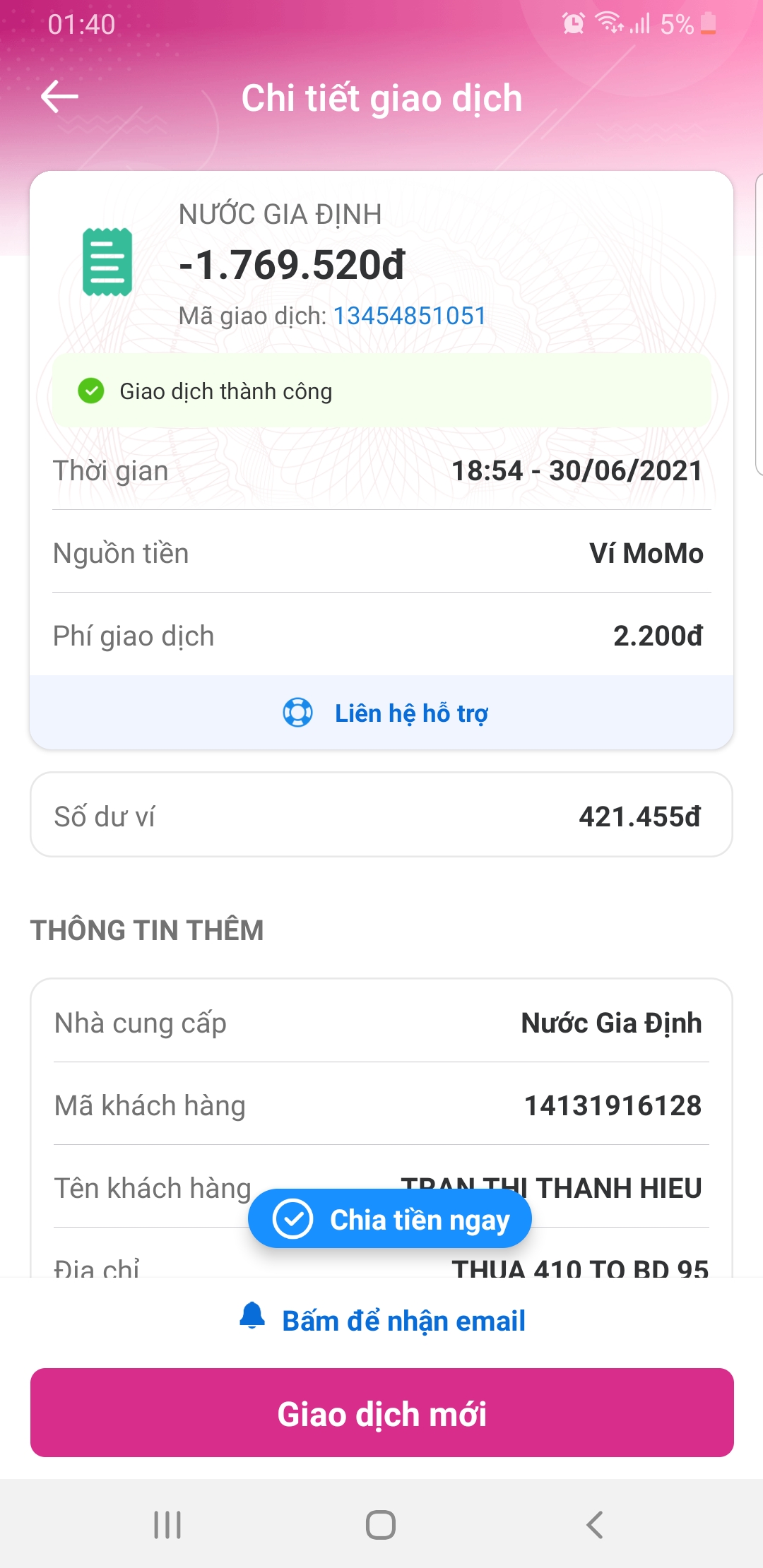
Task: Tap the Chia tiền ngay button
Action: click(x=390, y=1219)
